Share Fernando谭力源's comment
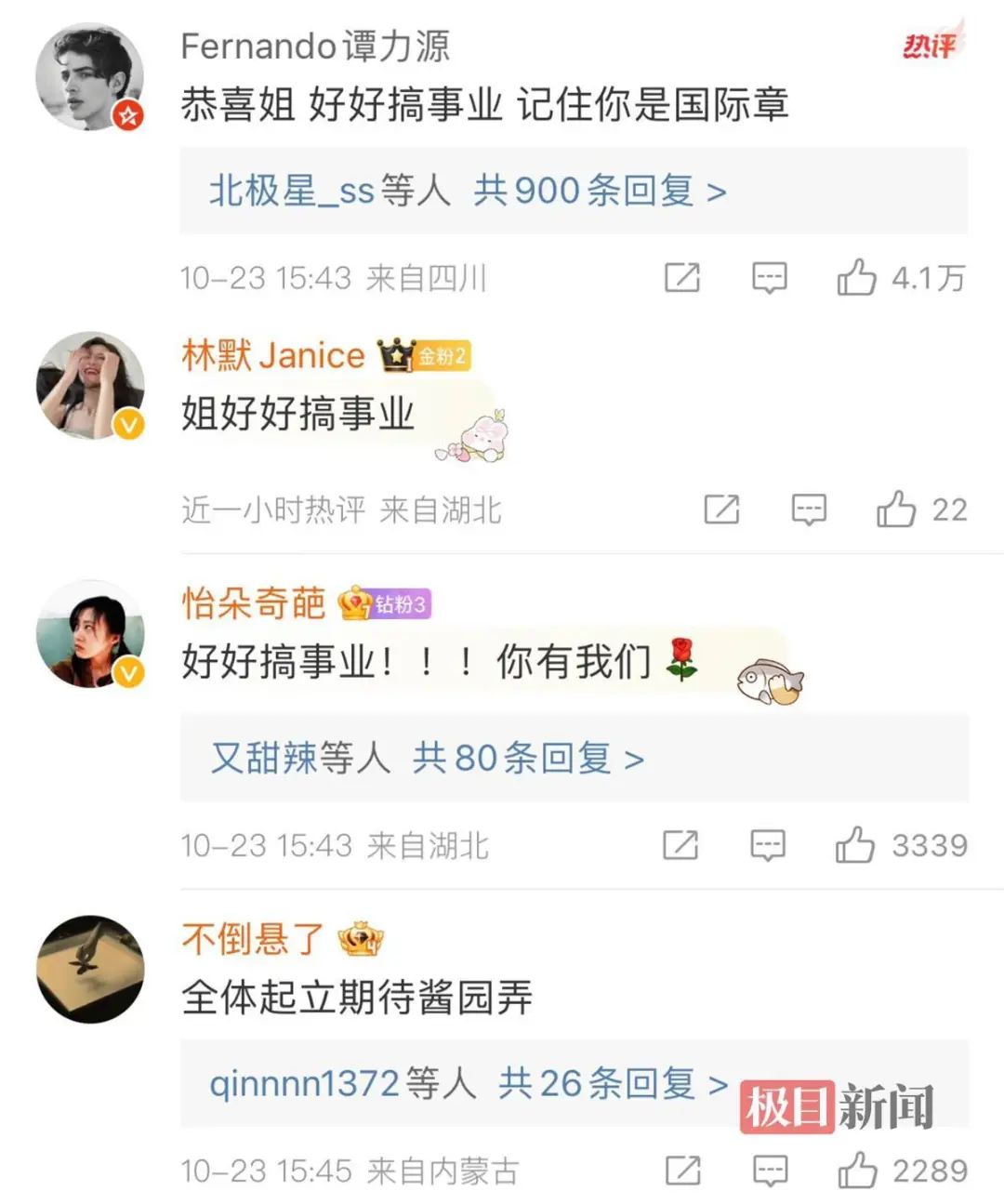 [x=681, y=277]
